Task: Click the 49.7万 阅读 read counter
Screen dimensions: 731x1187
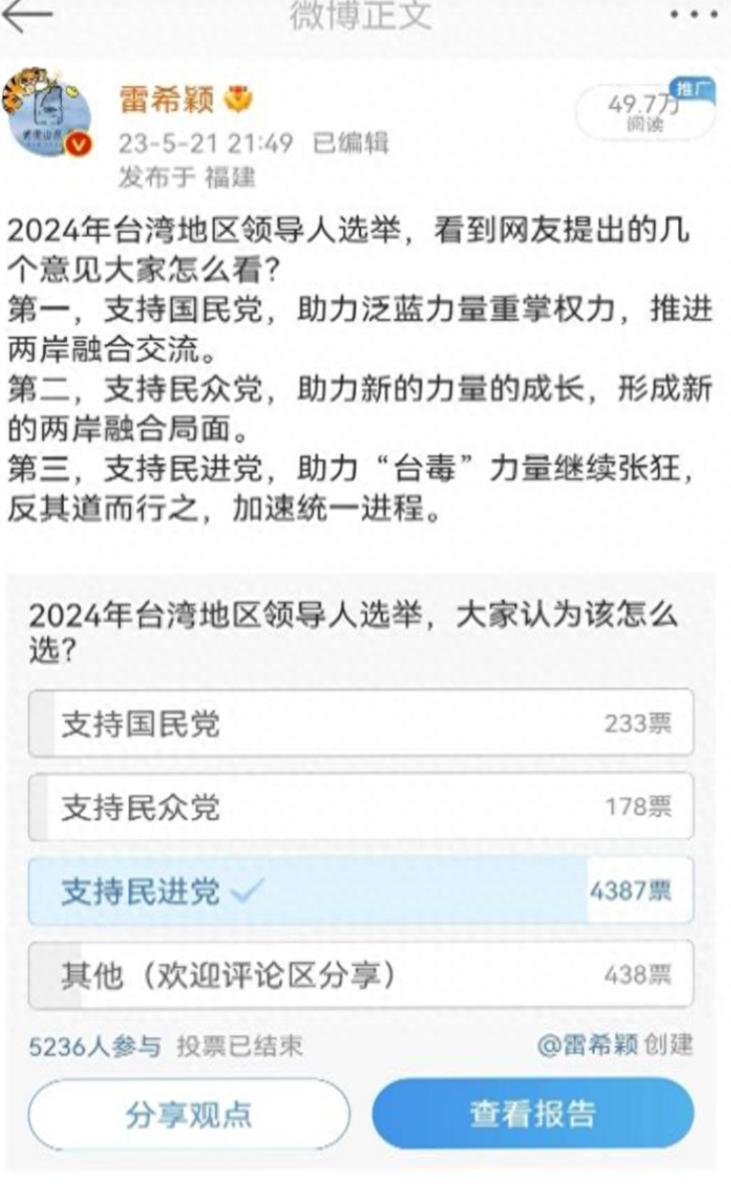Action: (x=647, y=115)
